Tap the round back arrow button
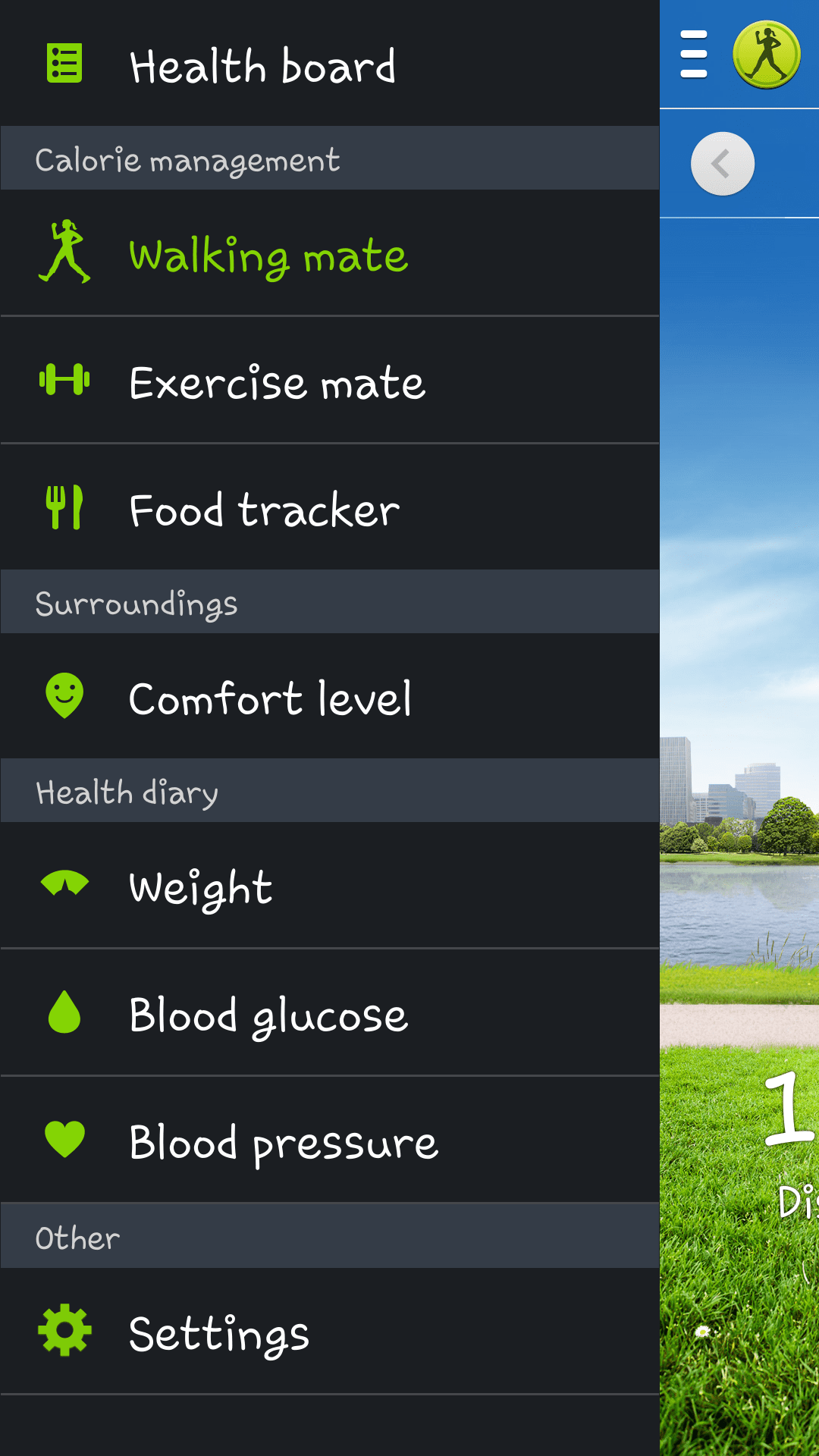 tap(722, 164)
